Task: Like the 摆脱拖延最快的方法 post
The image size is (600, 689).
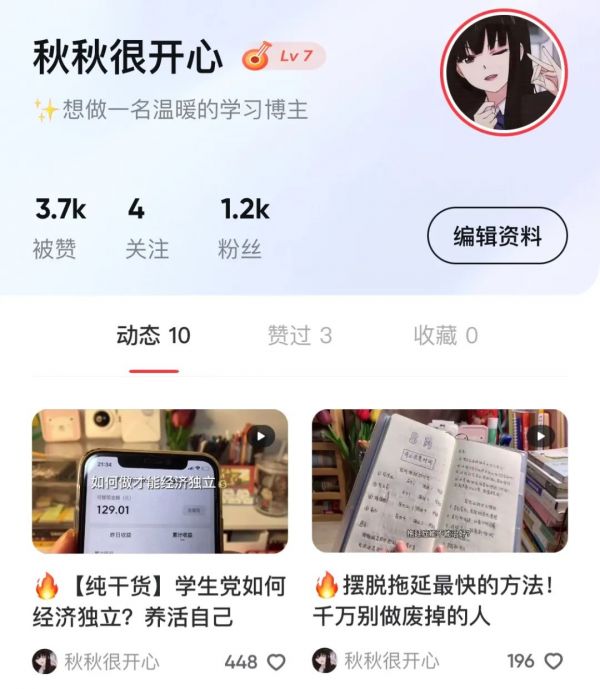Action: click(552, 662)
